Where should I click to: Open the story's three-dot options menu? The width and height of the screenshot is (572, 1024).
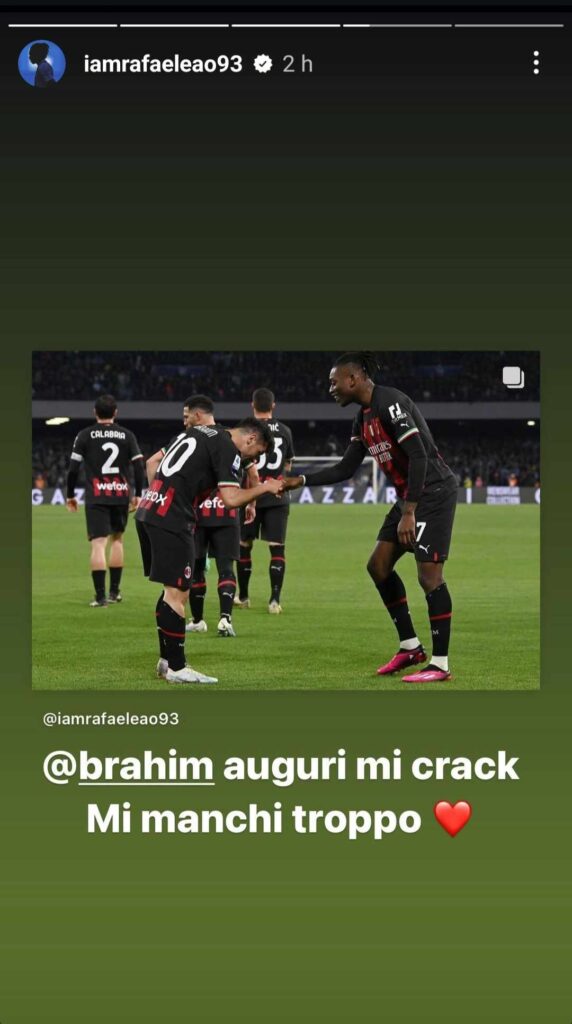click(x=535, y=63)
